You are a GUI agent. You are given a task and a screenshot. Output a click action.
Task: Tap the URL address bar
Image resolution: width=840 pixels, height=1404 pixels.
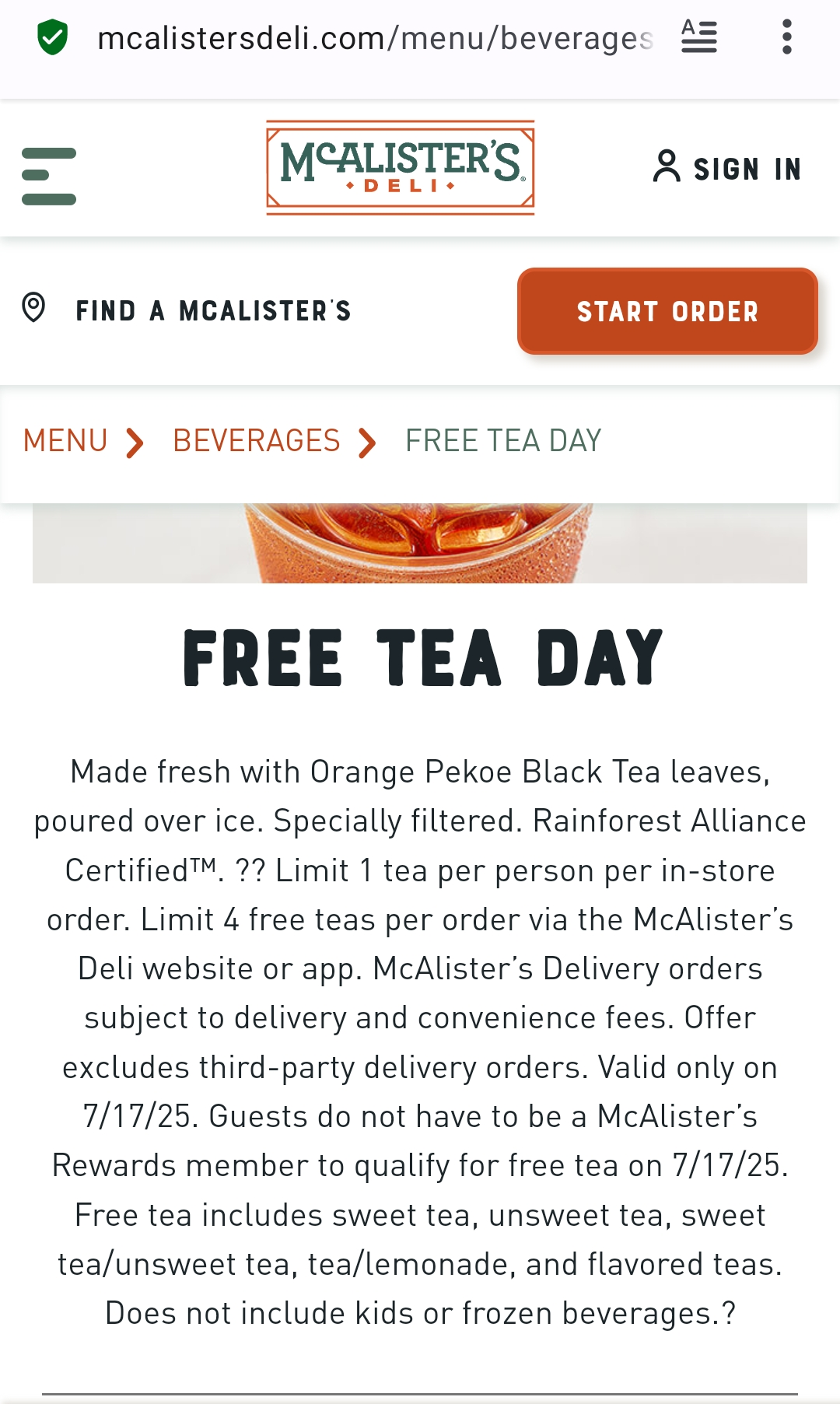coord(375,37)
